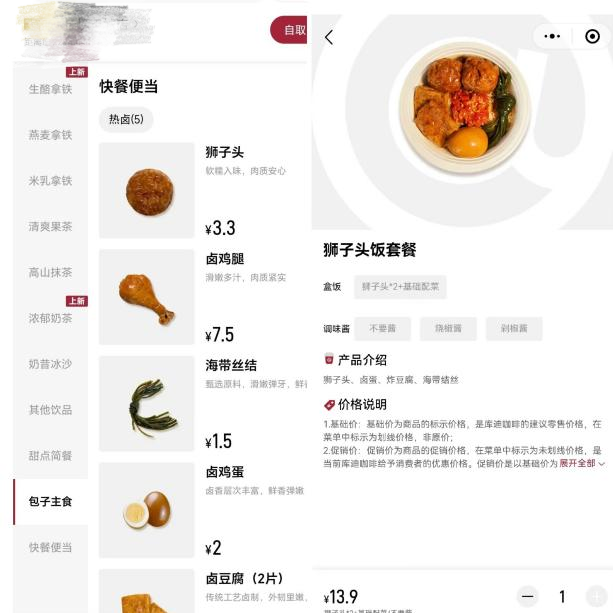Tap the 自取 pickup button
Screen dimensions: 613x613
pyautogui.click(x=292, y=30)
